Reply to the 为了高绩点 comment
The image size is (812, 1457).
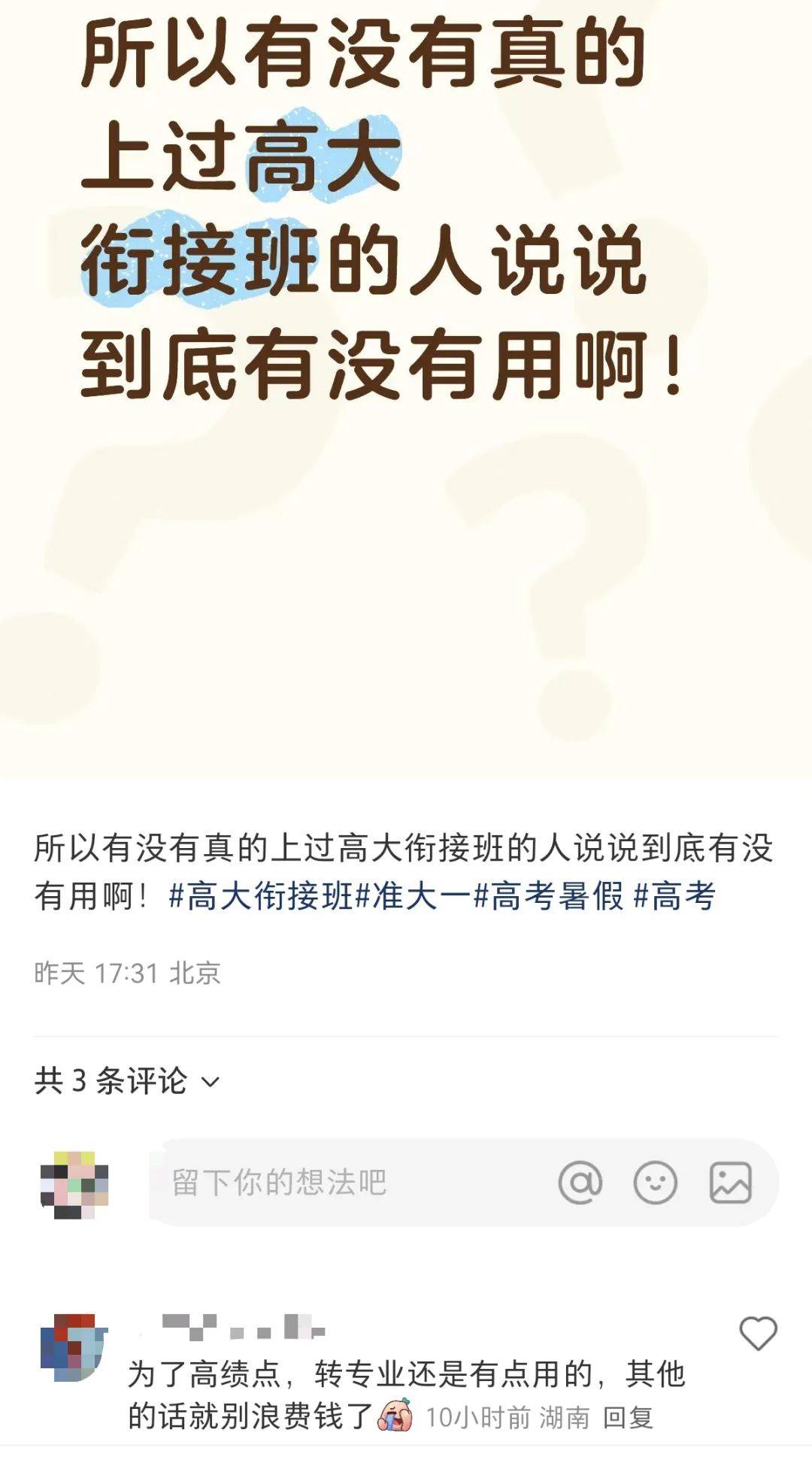coord(628,1417)
